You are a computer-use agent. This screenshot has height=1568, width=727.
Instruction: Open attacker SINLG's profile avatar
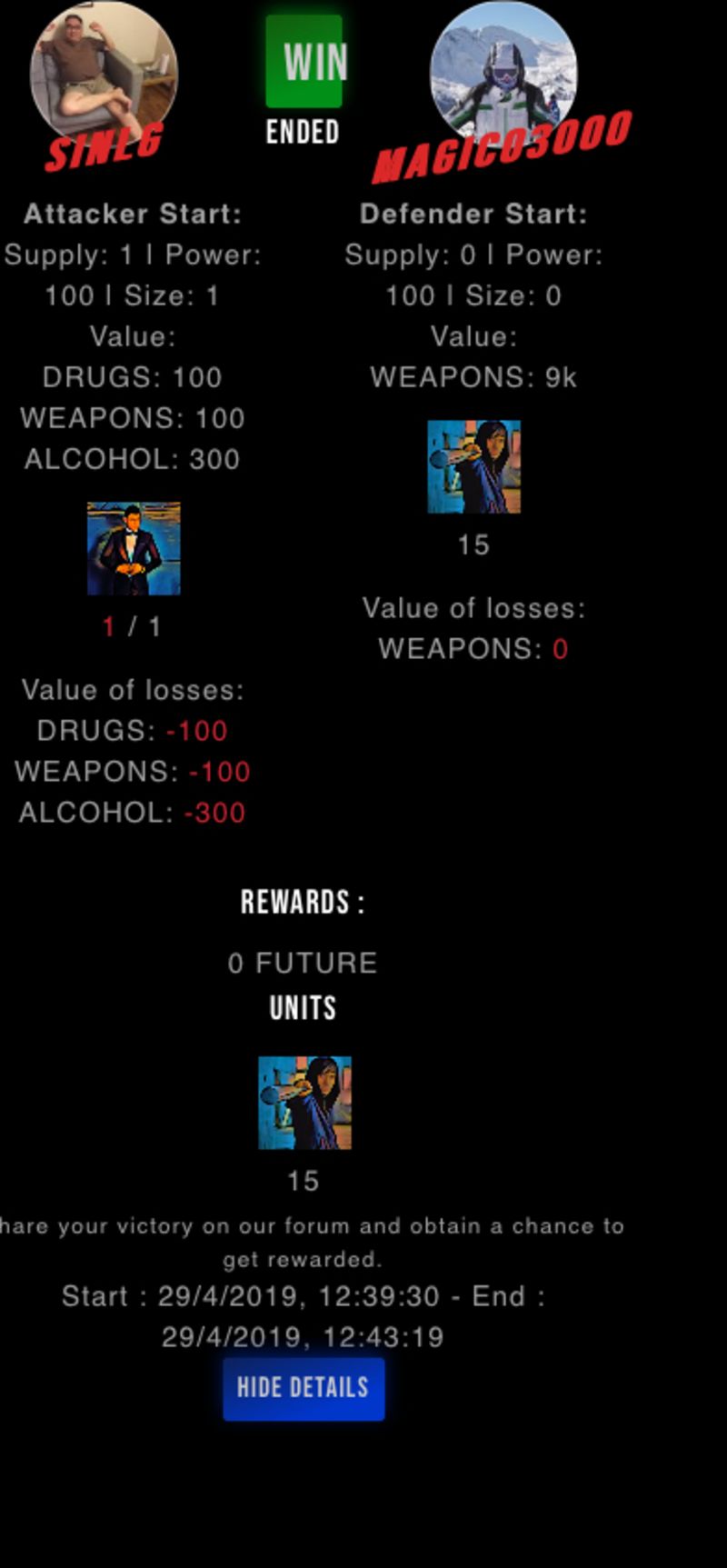click(104, 73)
